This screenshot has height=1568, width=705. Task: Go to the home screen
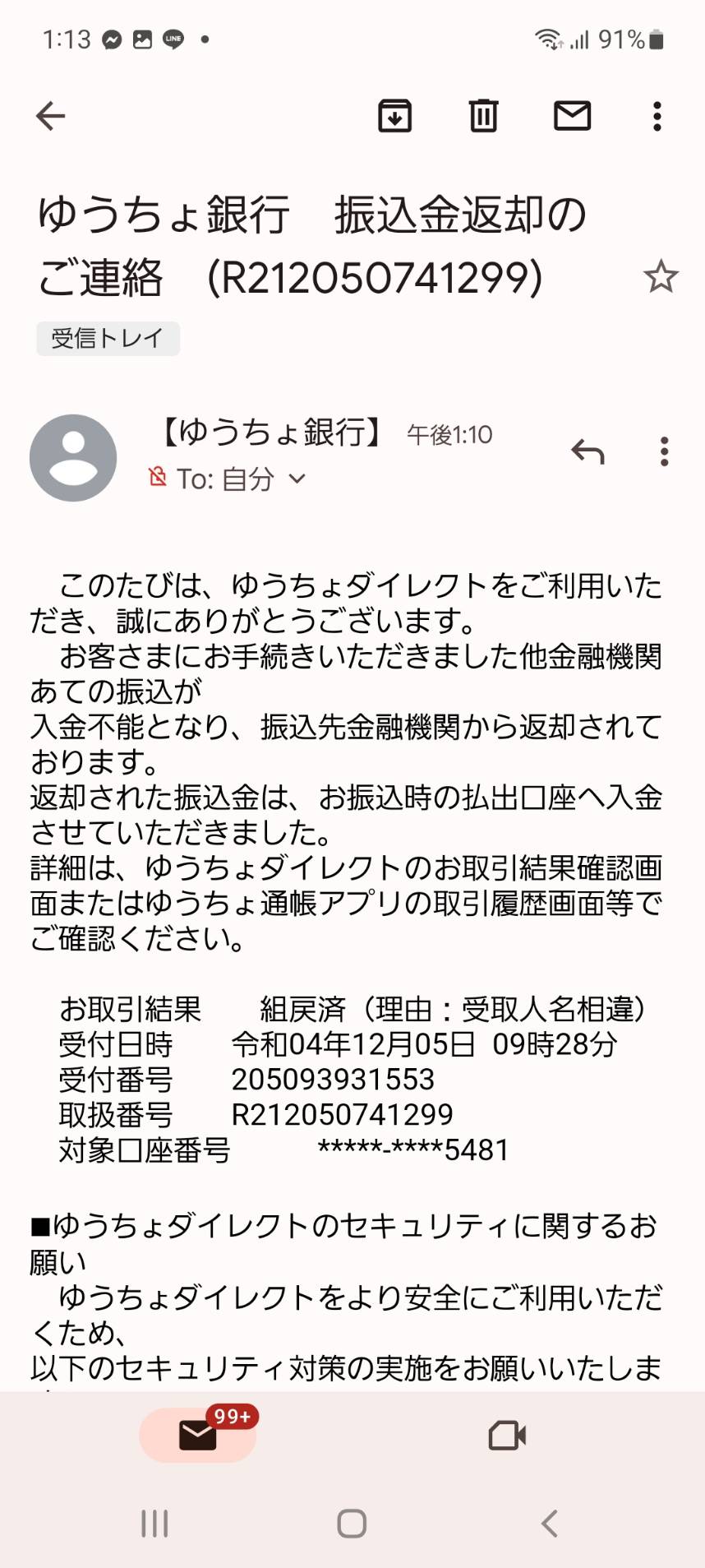(352, 1524)
